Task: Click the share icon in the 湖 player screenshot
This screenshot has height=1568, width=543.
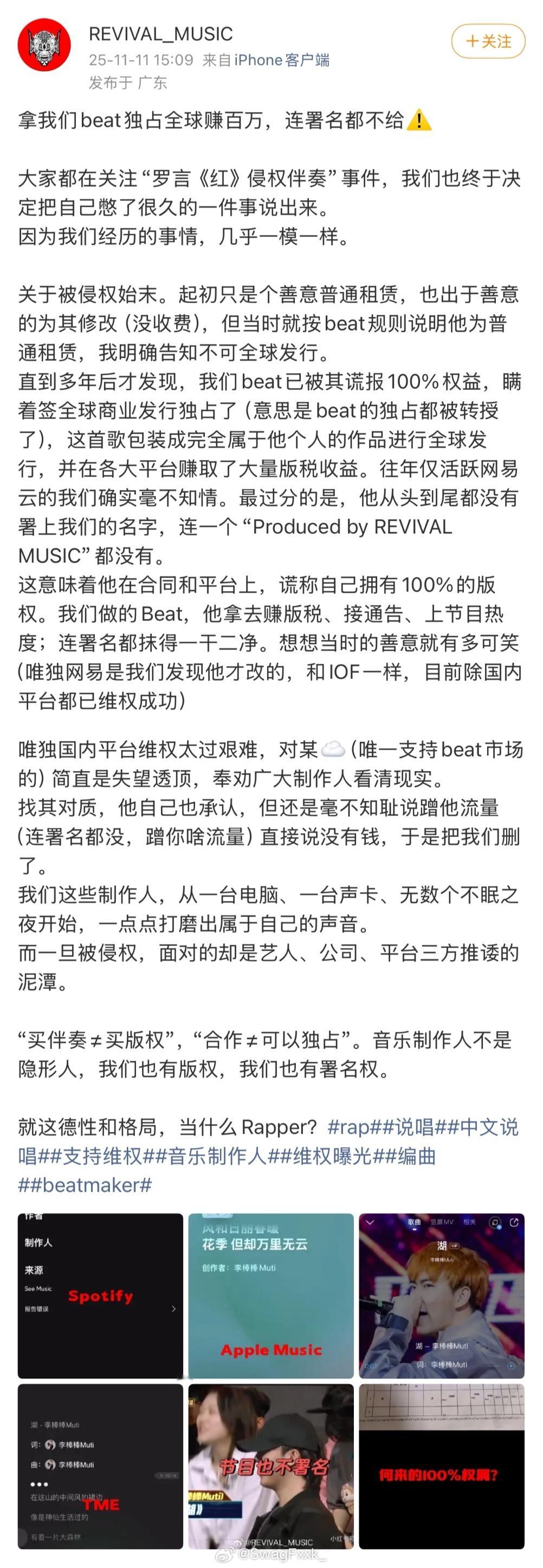Action: point(514,1223)
